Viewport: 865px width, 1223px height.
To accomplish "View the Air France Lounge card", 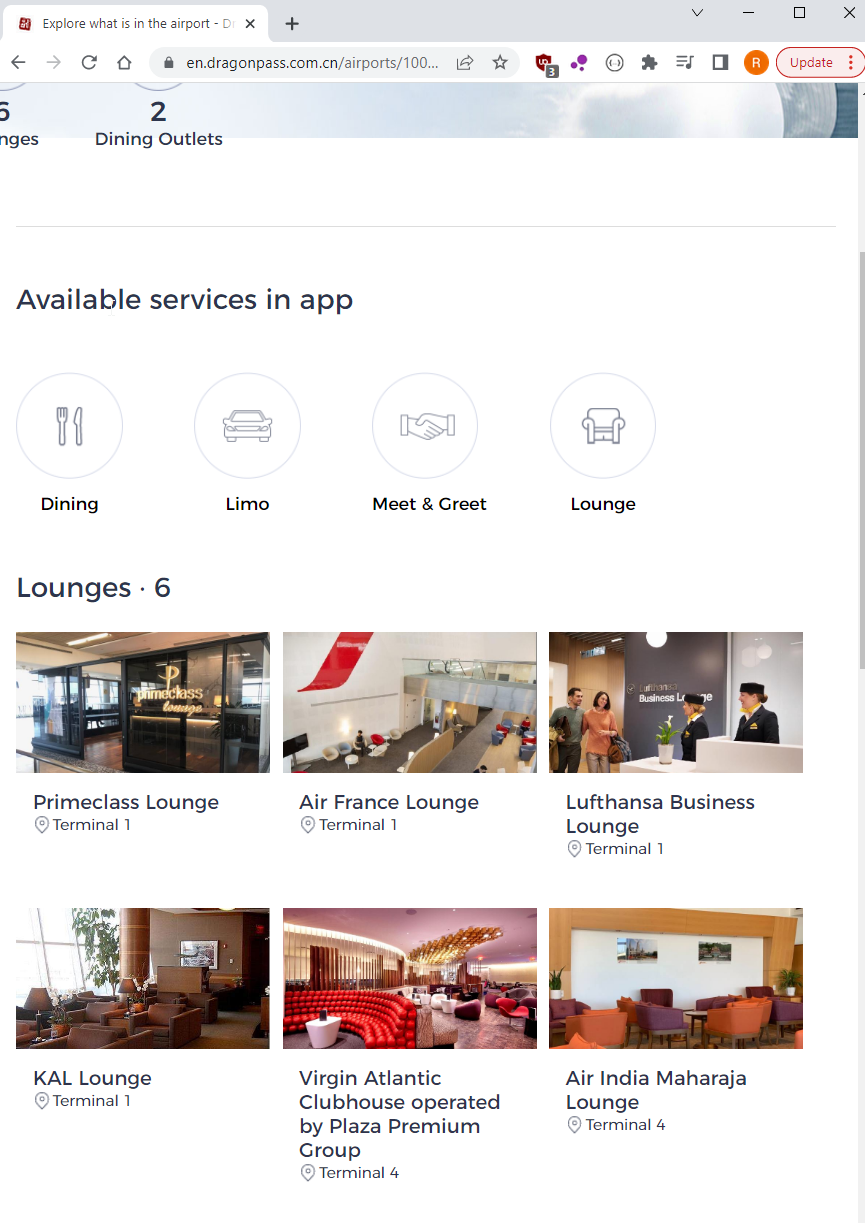I will pyautogui.click(x=409, y=702).
